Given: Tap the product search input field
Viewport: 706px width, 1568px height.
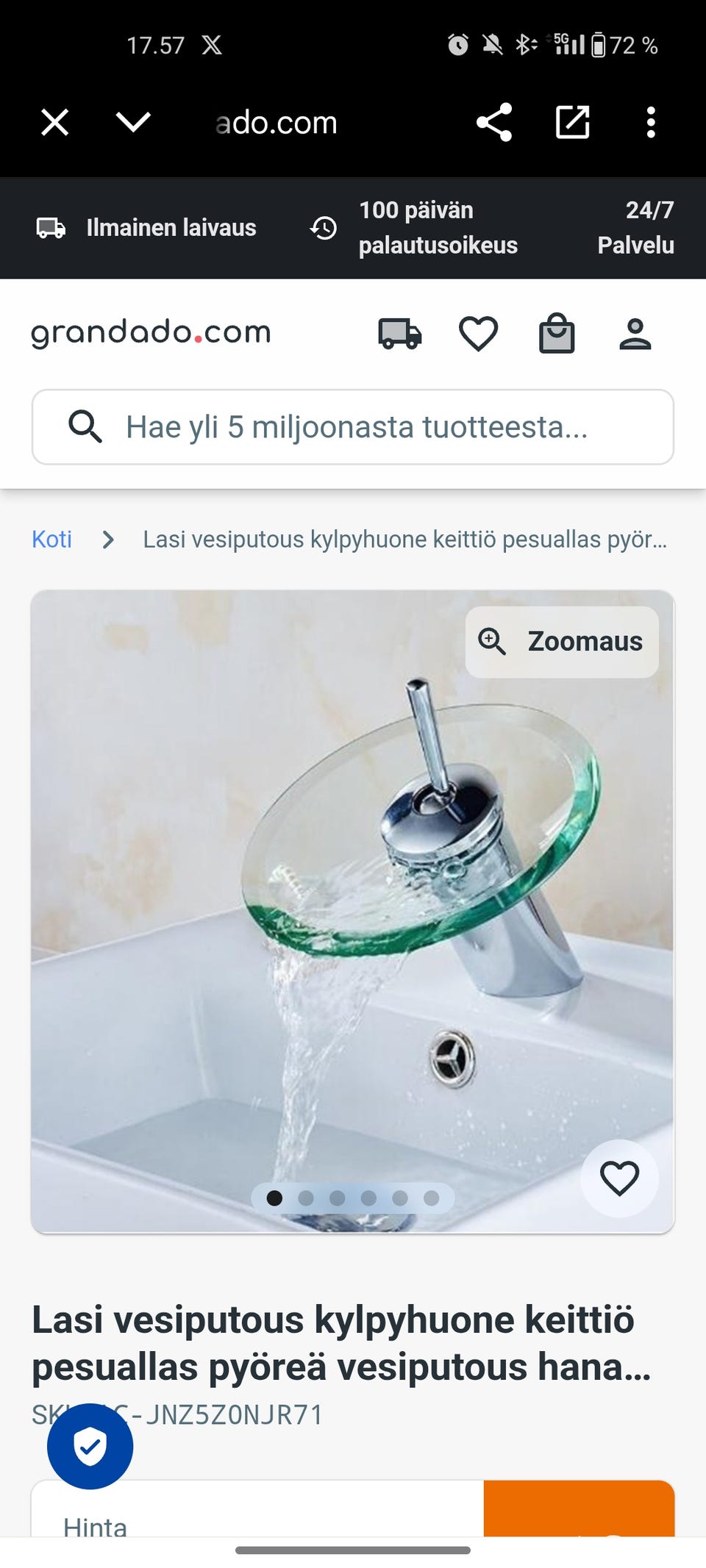Looking at the screenshot, I should point(352,427).
